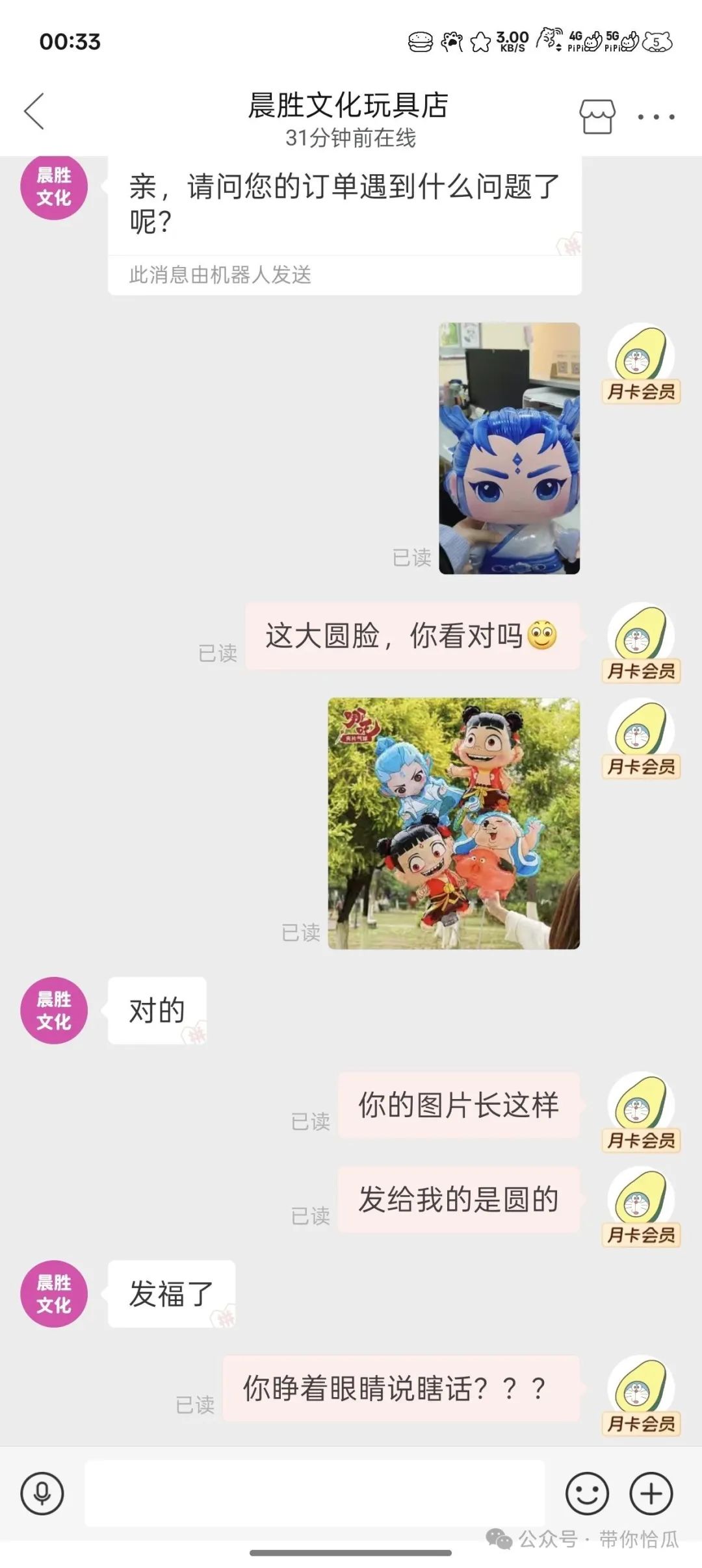Focus the message input field
This screenshot has width=702, height=1568.
315,1493
